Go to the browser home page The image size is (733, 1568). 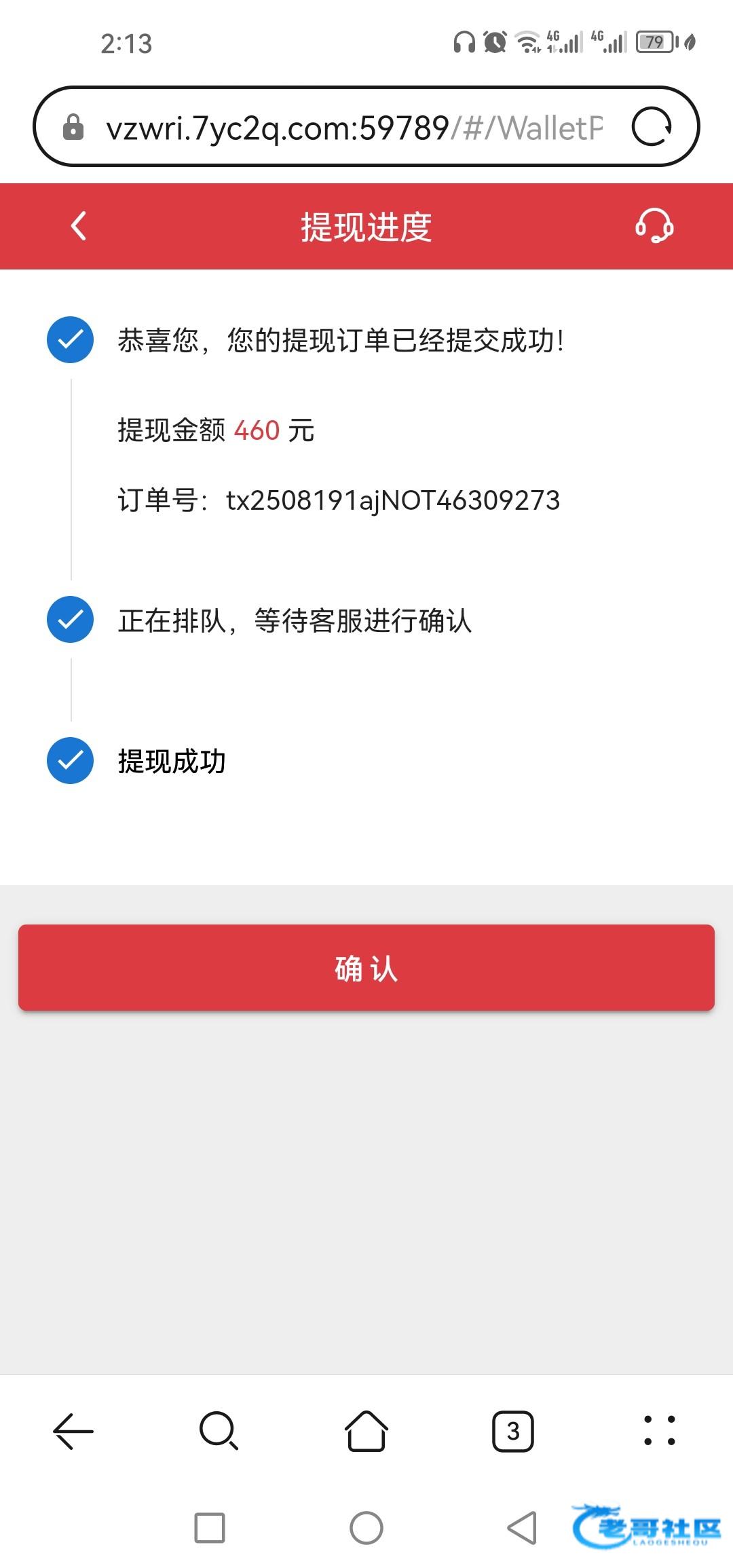point(366,1431)
